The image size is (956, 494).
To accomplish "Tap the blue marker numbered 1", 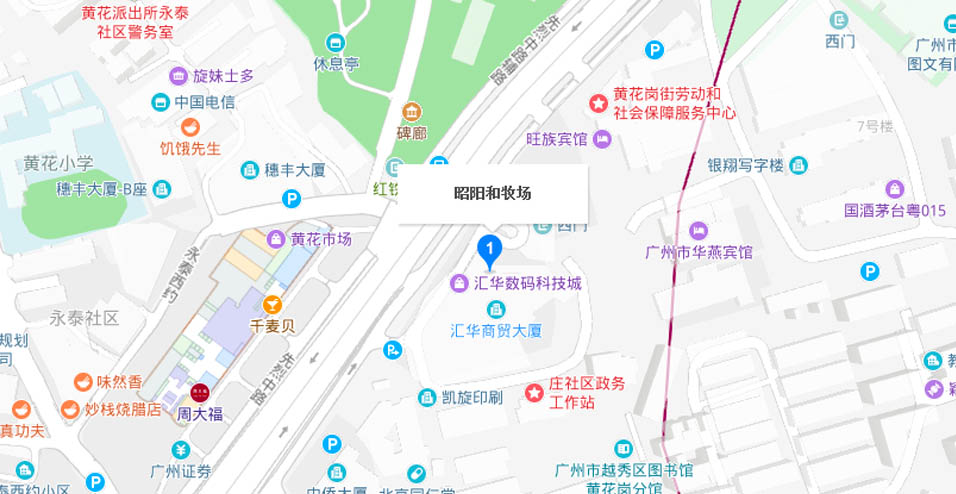I will (x=489, y=247).
